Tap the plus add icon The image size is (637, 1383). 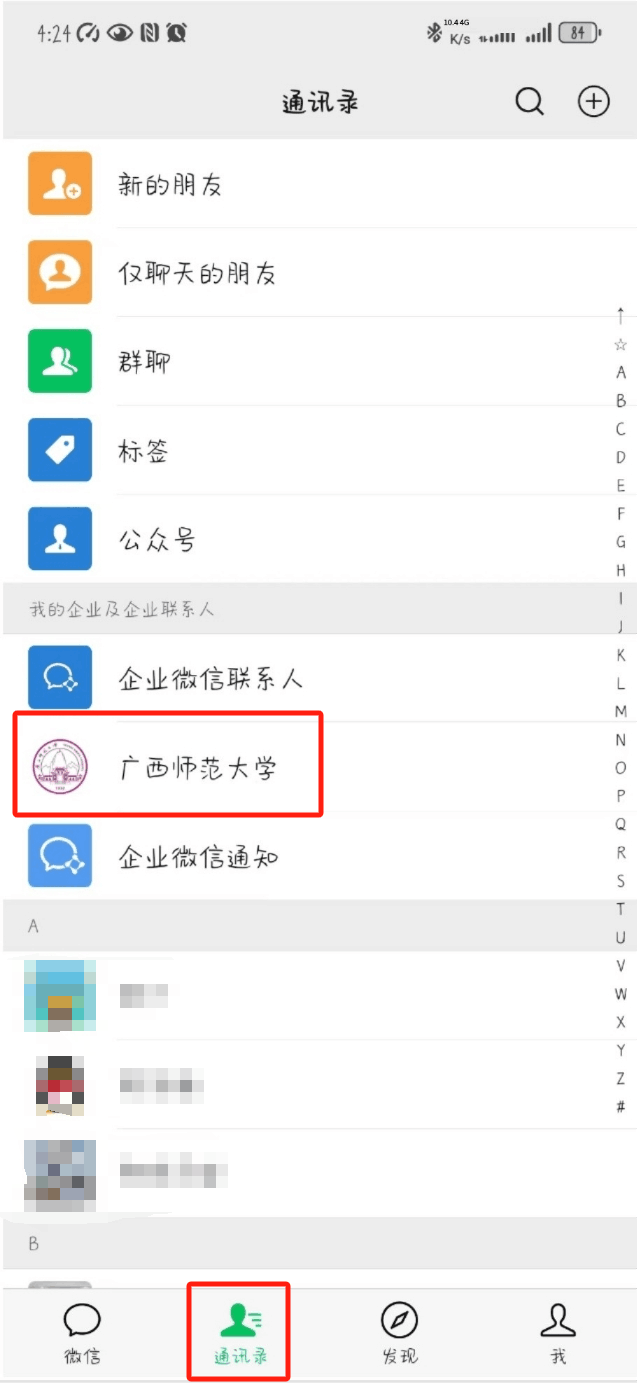tap(594, 101)
